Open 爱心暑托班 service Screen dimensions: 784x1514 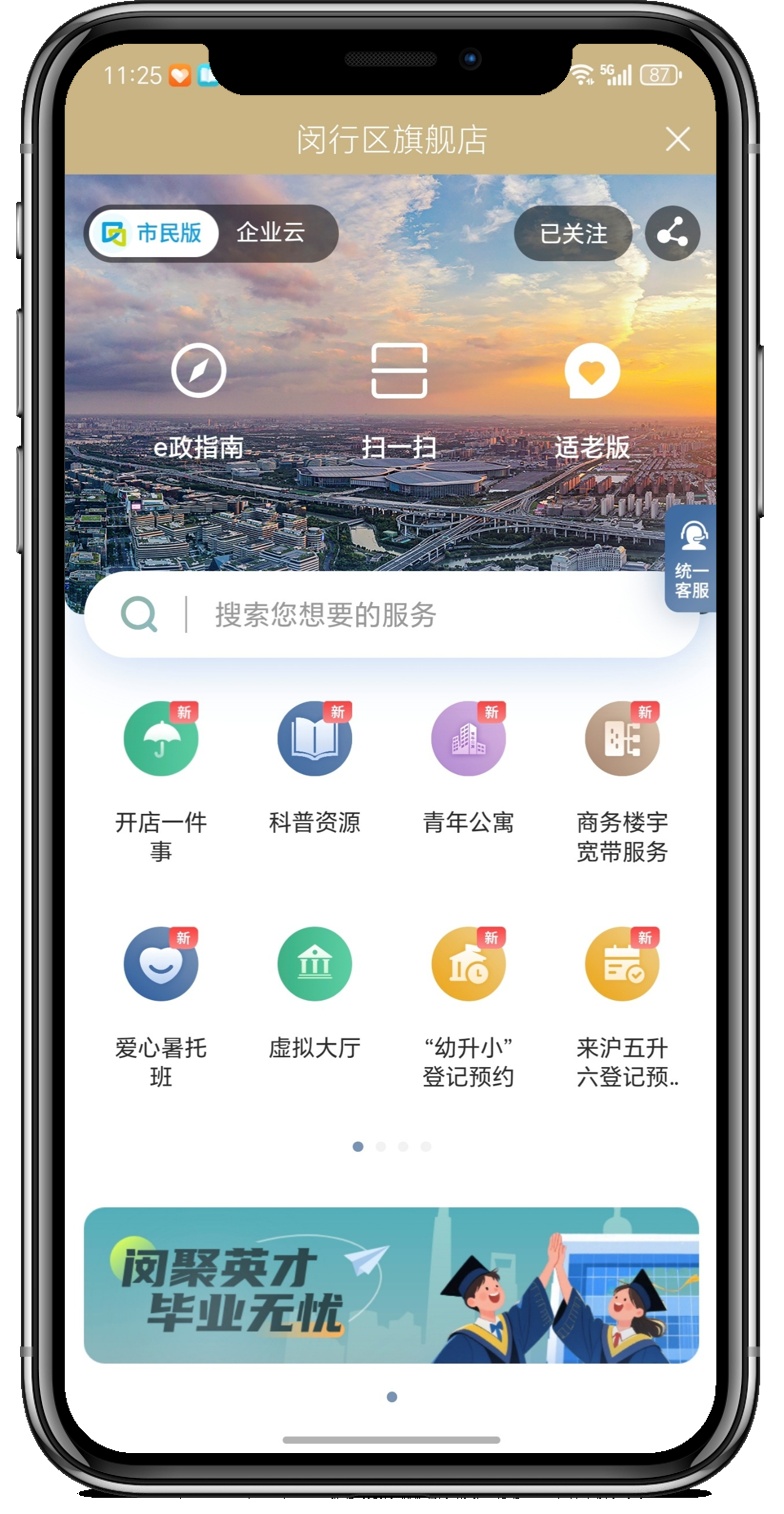tap(161, 1006)
